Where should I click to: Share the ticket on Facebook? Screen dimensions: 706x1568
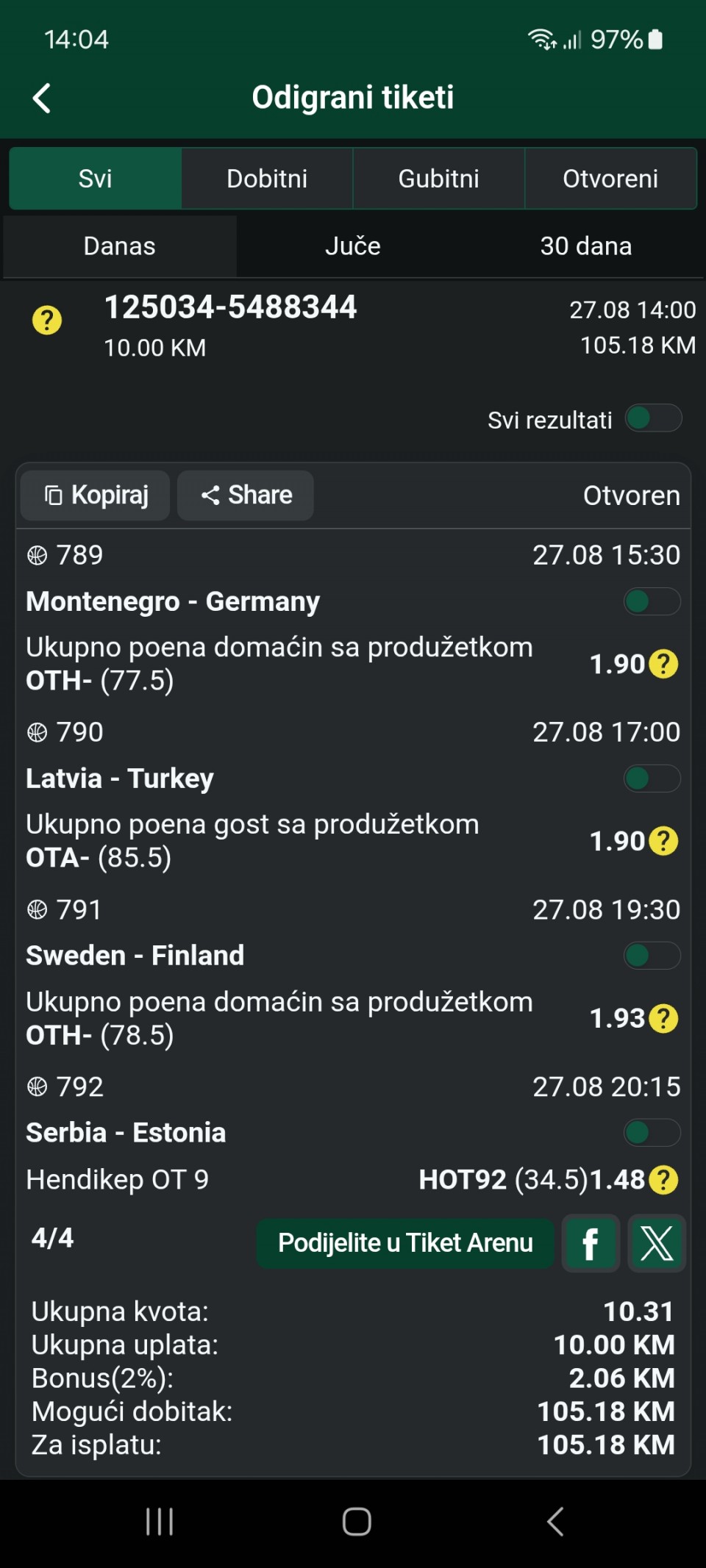591,1243
